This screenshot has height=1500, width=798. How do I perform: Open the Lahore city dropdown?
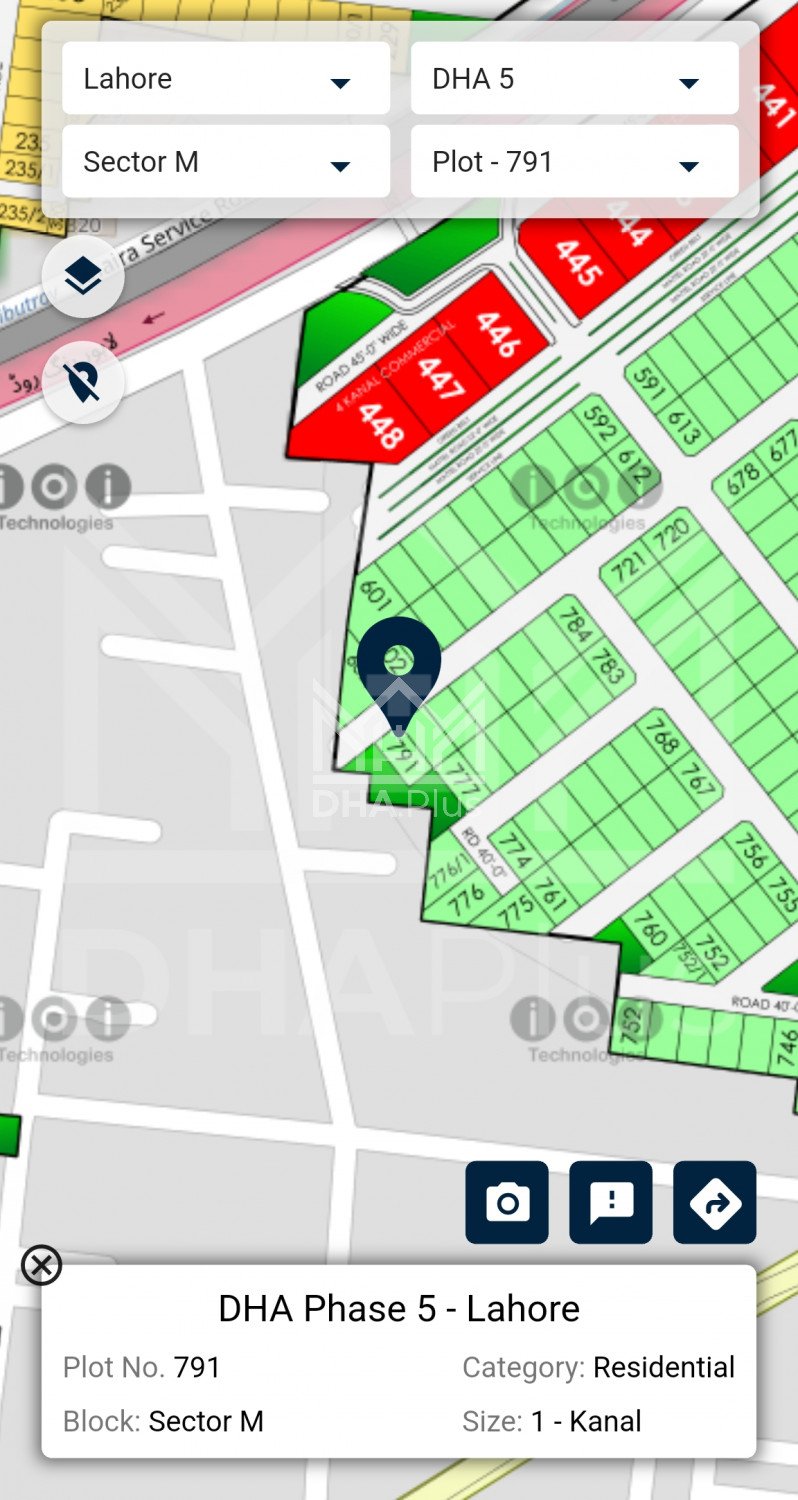(x=226, y=79)
